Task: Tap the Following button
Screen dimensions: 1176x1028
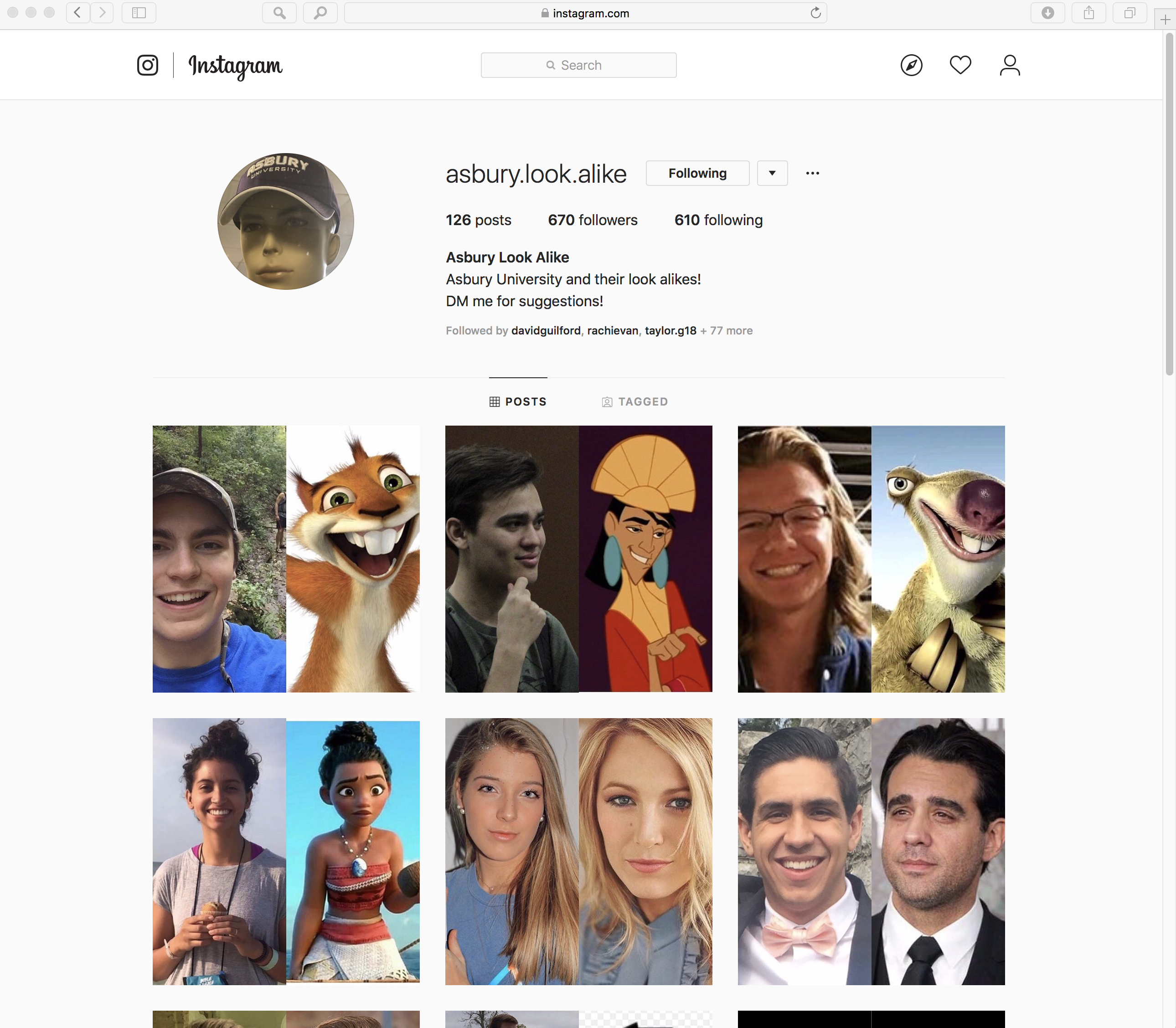Action: (x=697, y=173)
